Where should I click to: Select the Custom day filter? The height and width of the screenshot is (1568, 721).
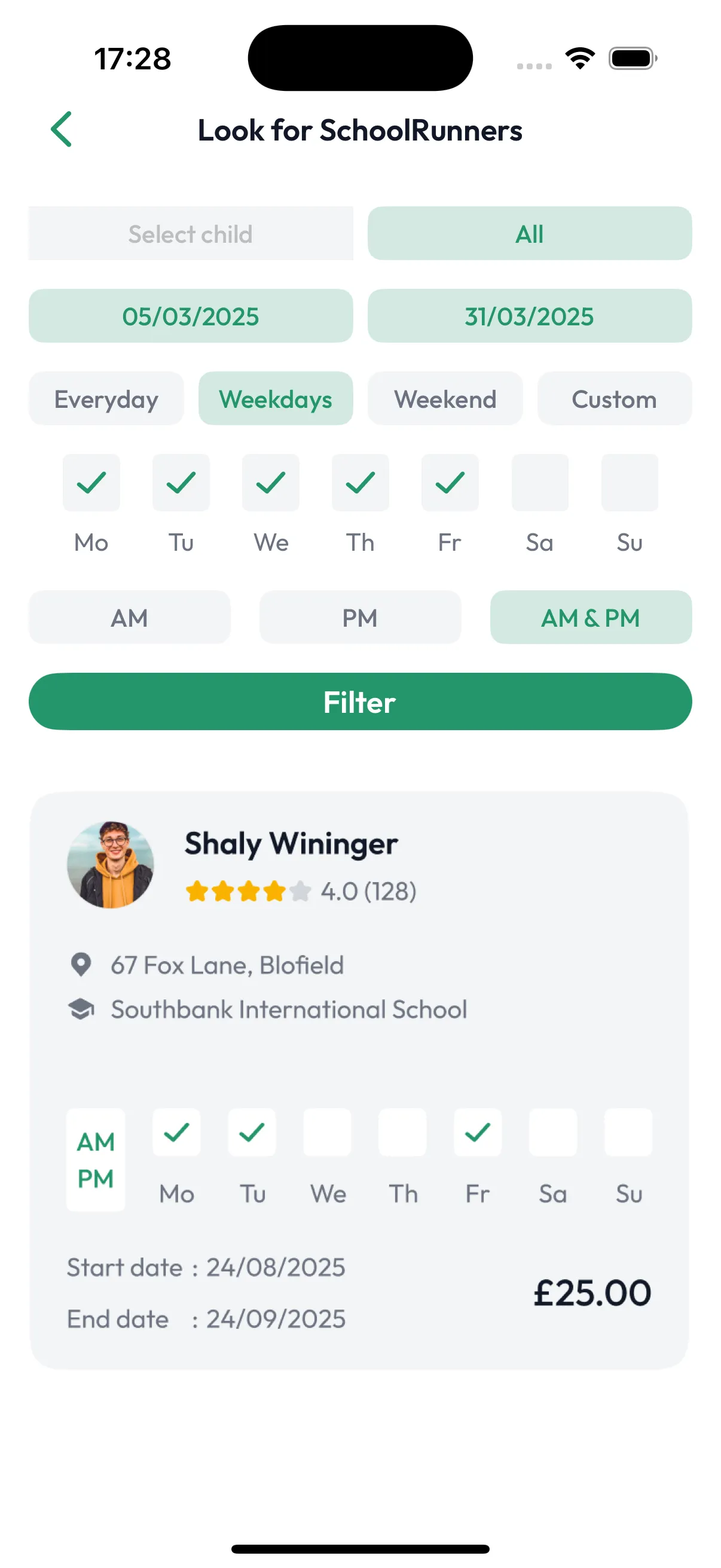614,399
